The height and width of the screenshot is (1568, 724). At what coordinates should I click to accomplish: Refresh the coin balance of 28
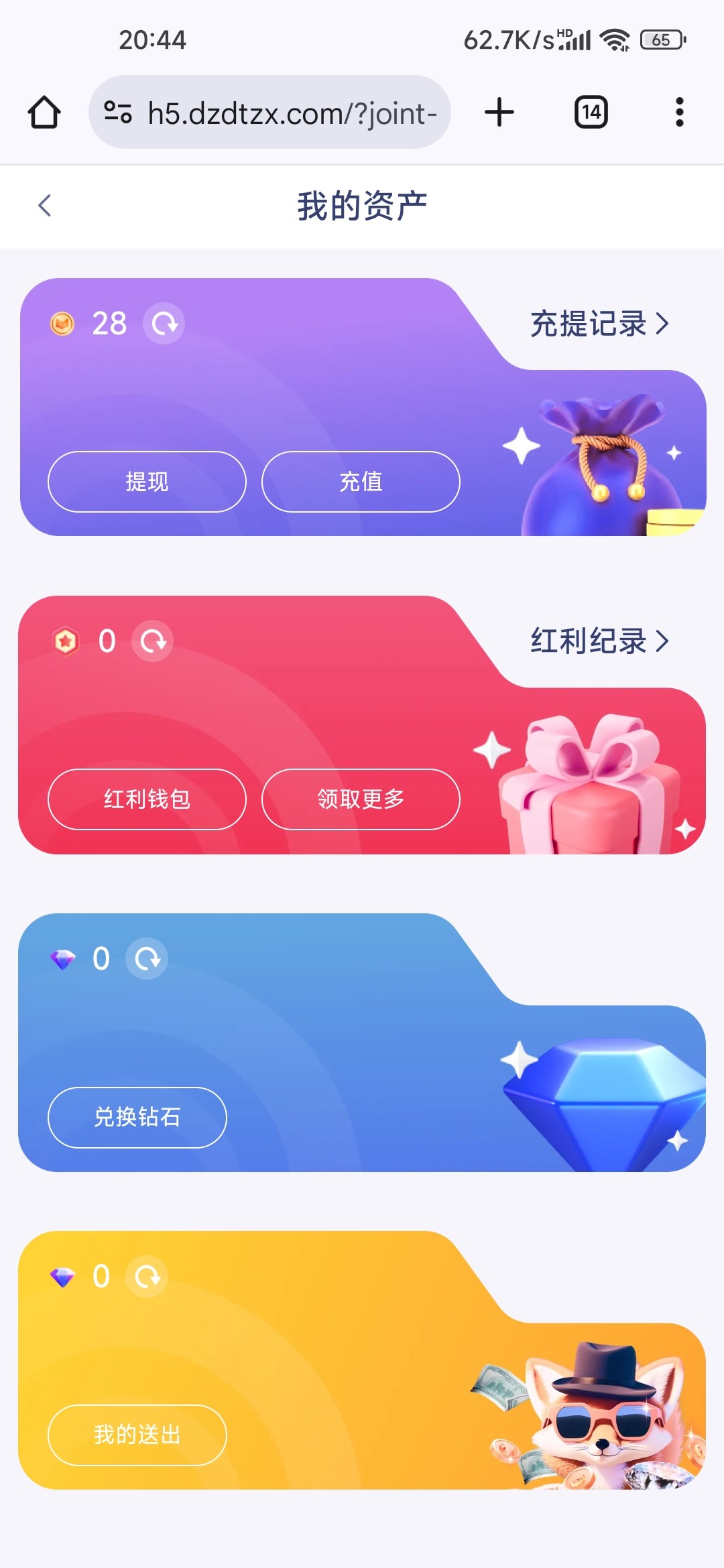(164, 324)
